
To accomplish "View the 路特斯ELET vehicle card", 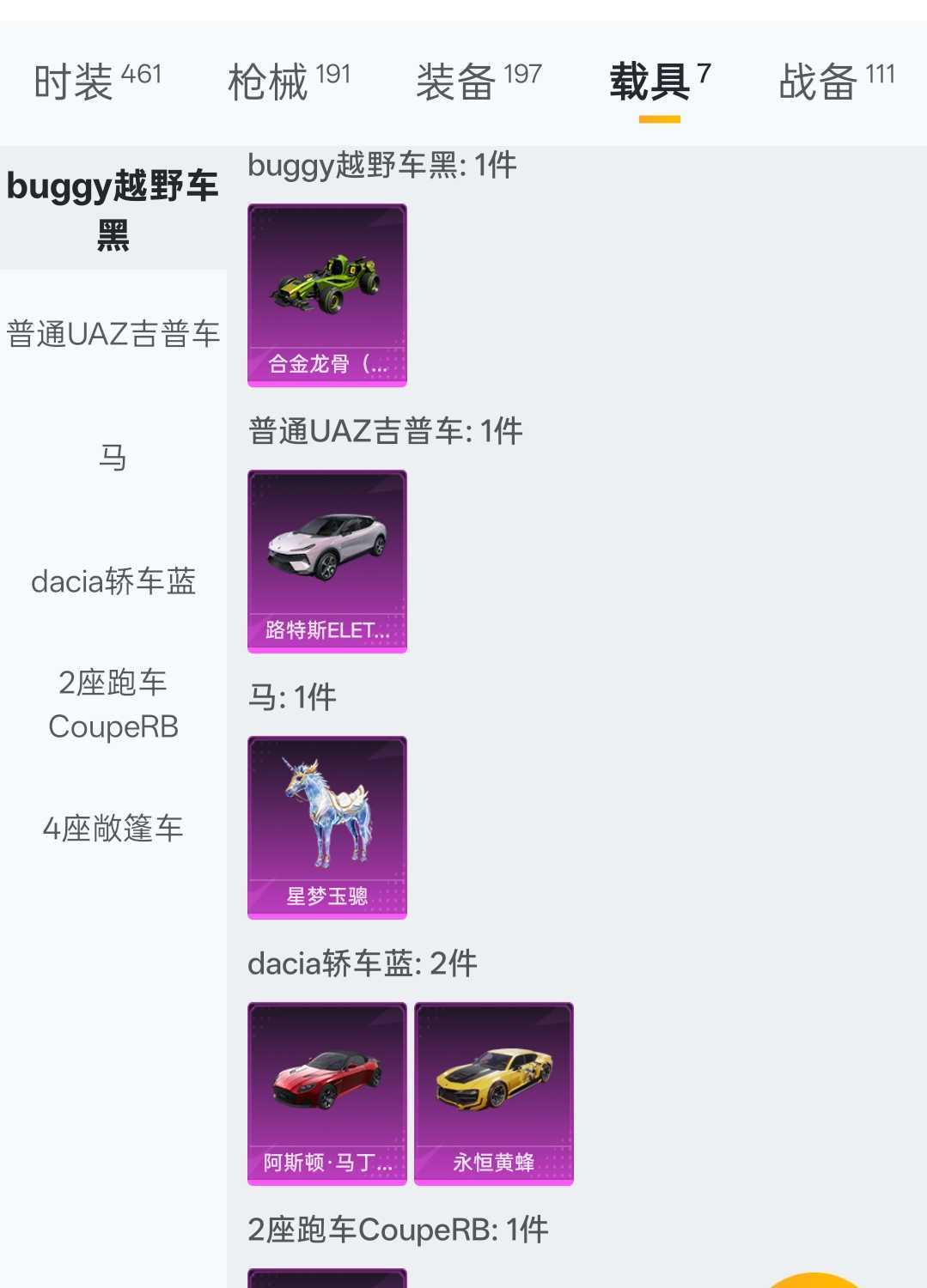I will point(326,561).
